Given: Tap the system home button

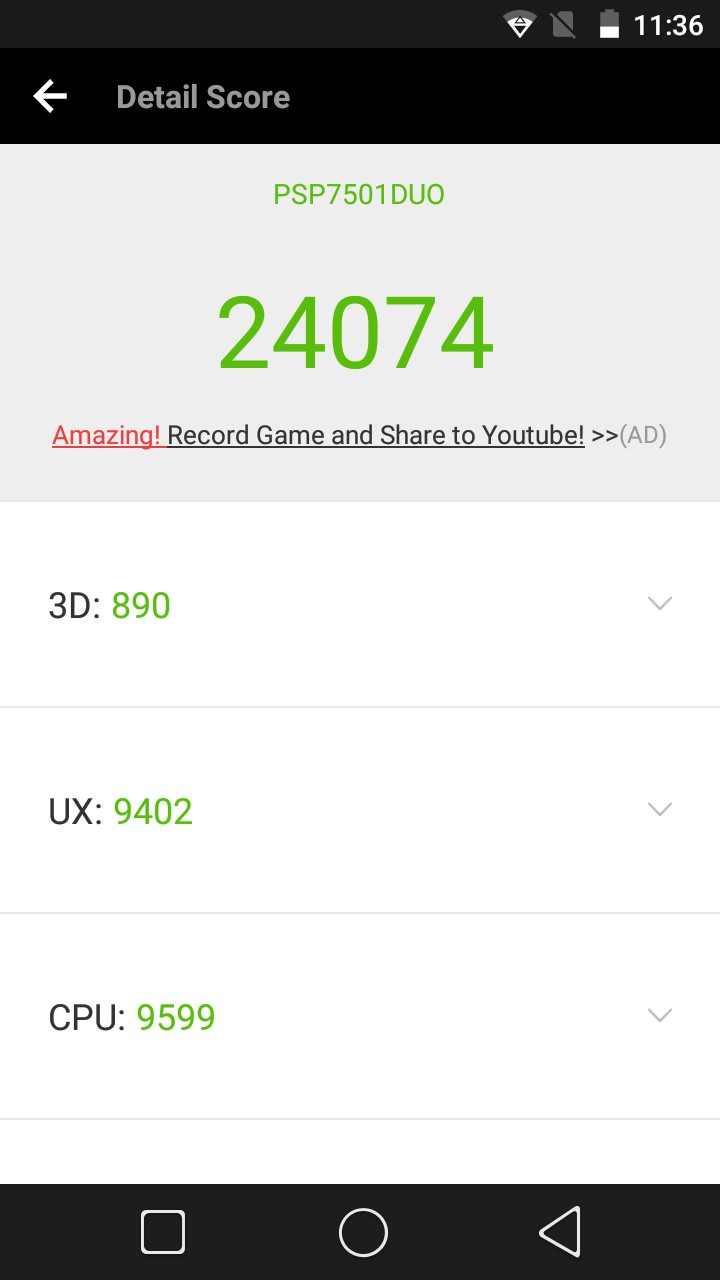Looking at the screenshot, I should (363, 1232).
